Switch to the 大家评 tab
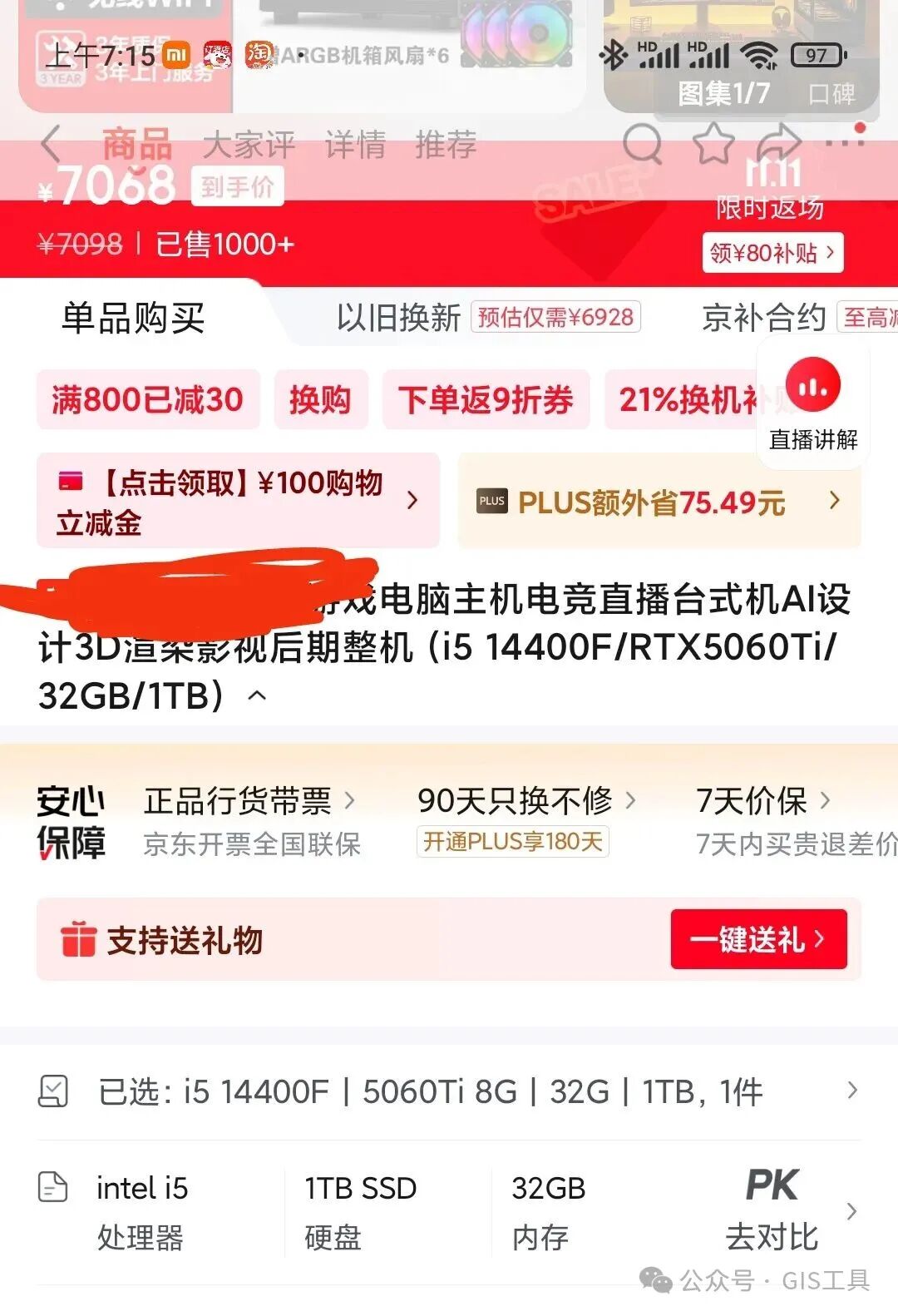Image resolution: width=898 pixels, height=1316 pixels. coord(248,145)
